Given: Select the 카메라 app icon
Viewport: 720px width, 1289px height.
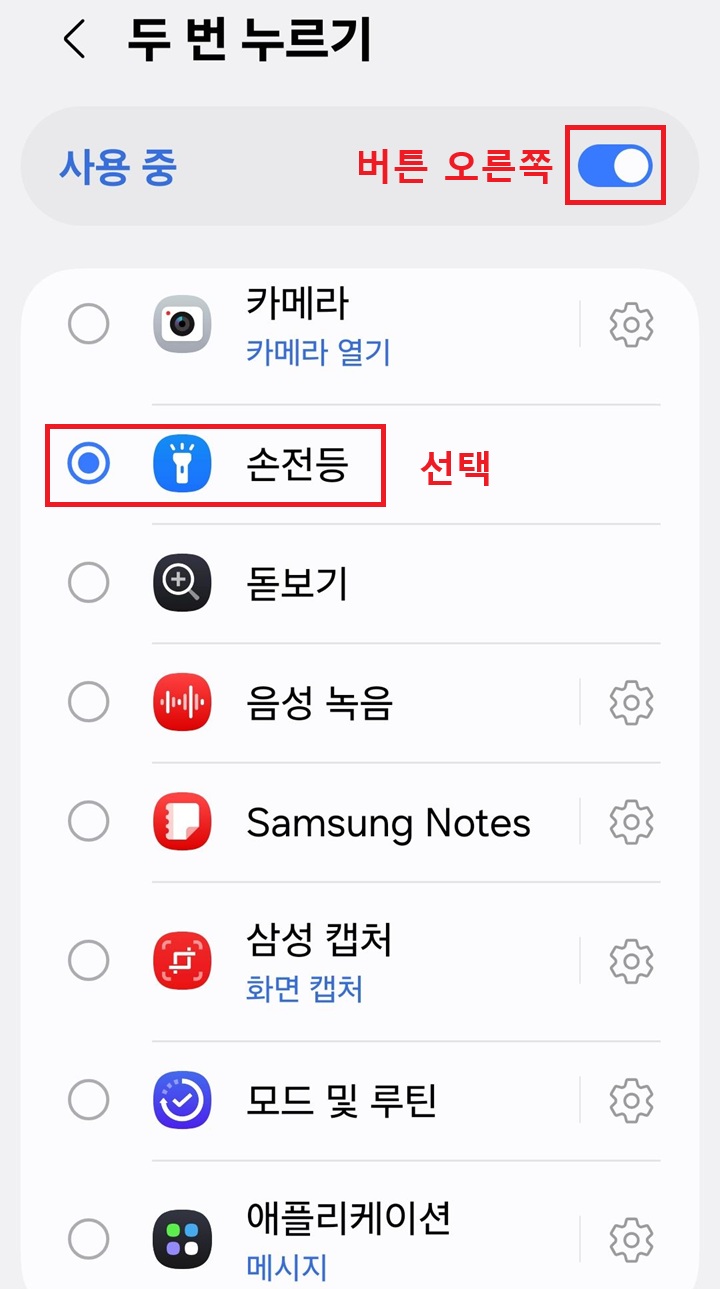Looking at the screenshot, I should [x=182, y=324].
